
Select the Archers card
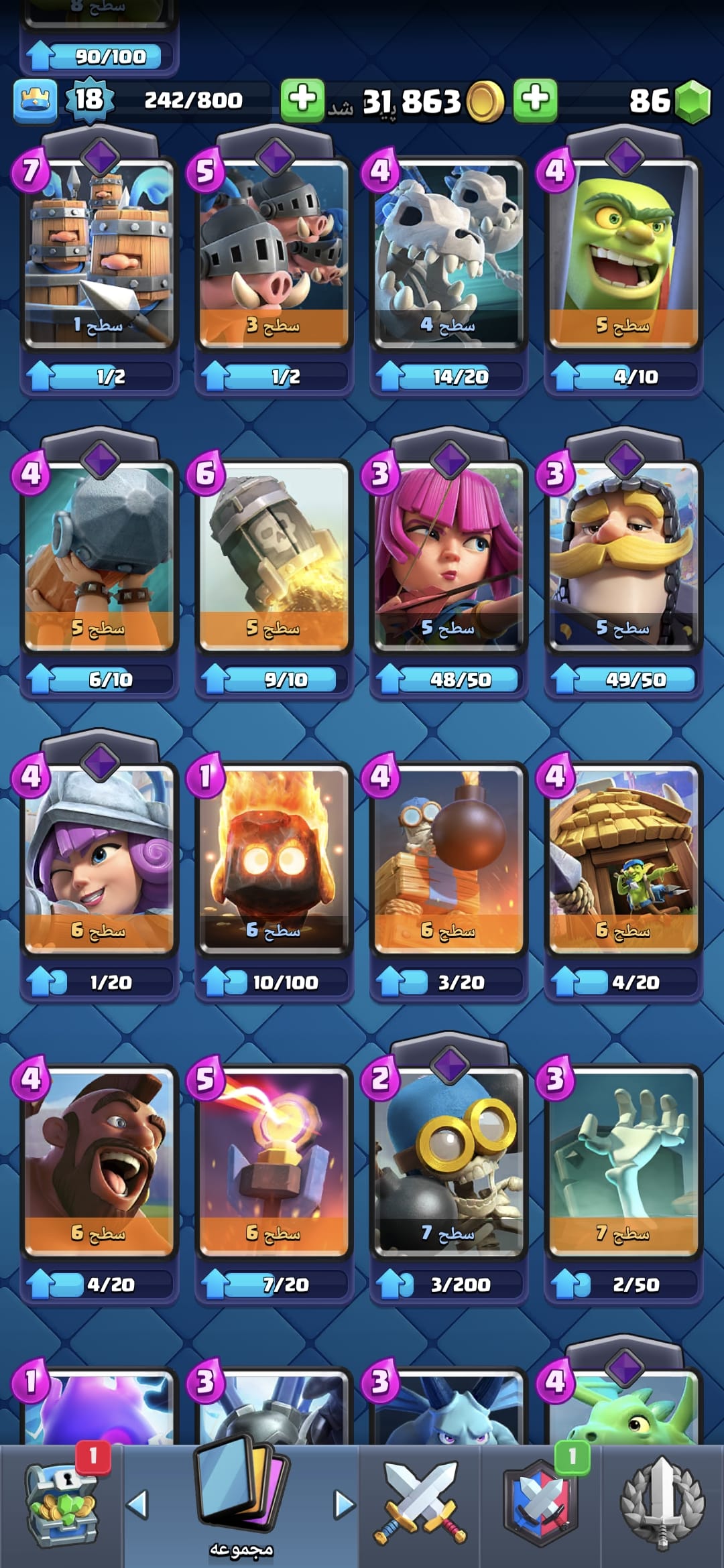[448, 555]
